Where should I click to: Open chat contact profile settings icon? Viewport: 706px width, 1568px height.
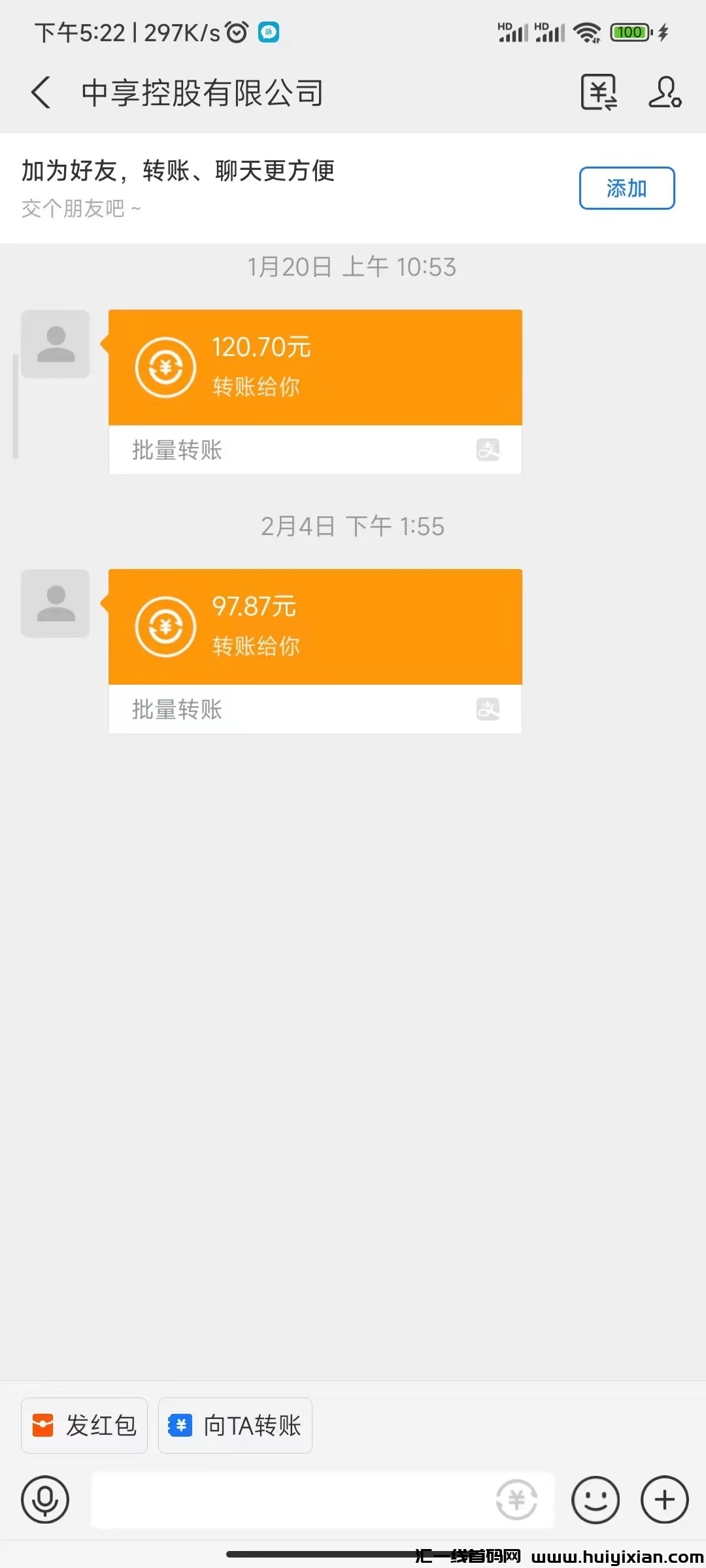[x=665, y=92]
